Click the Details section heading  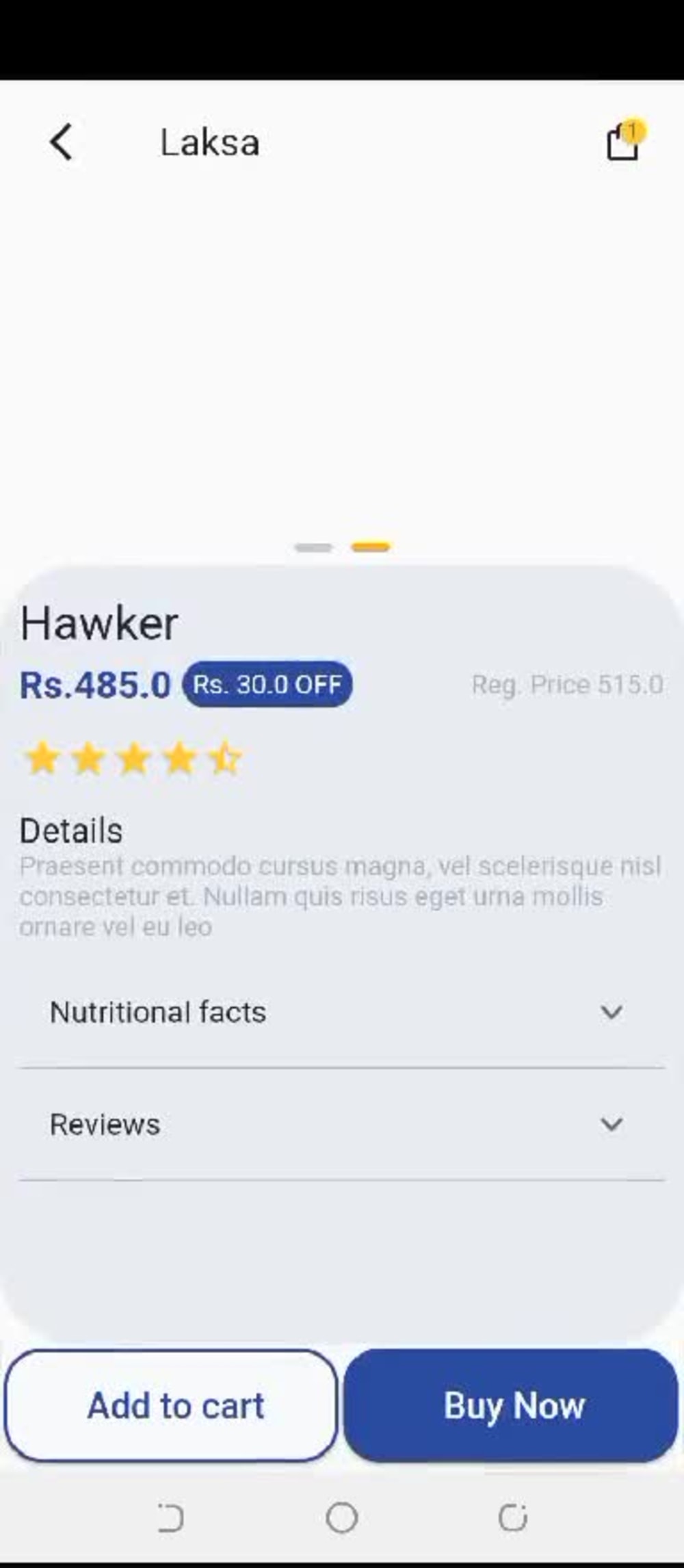tap(72, 831)
